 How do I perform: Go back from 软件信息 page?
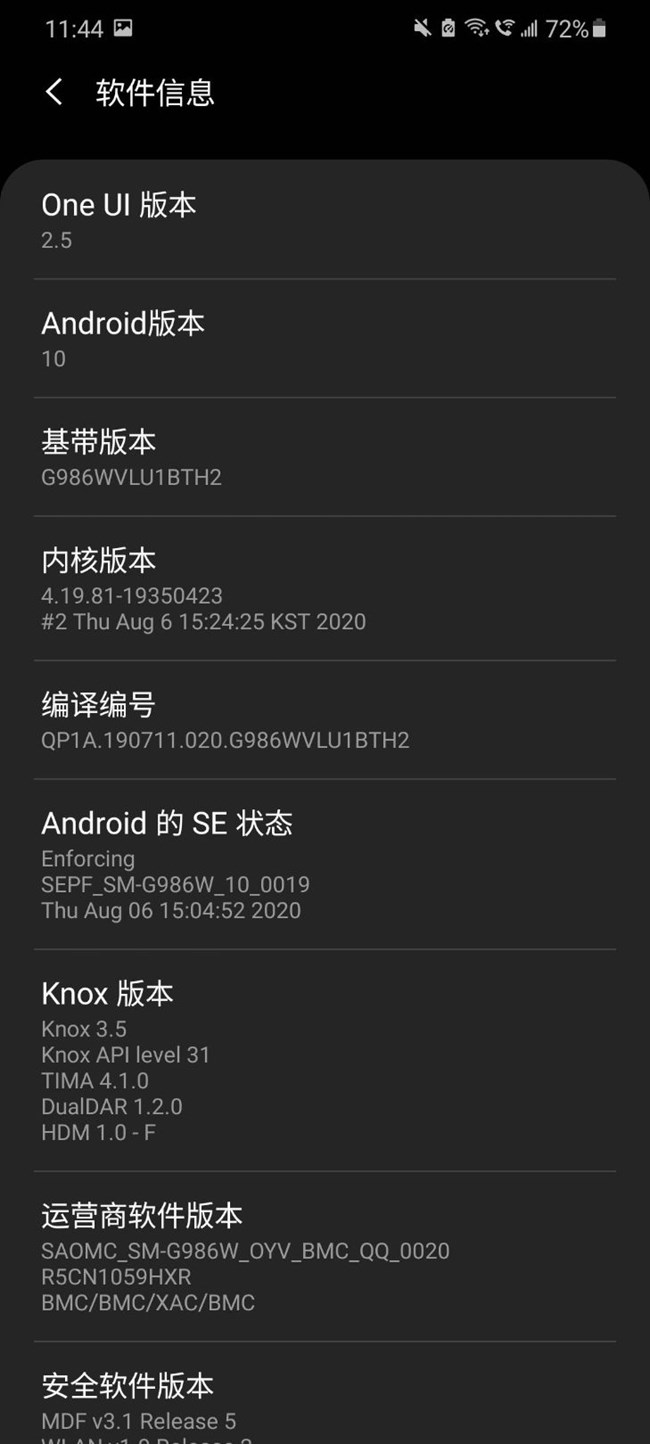[54, 93]
